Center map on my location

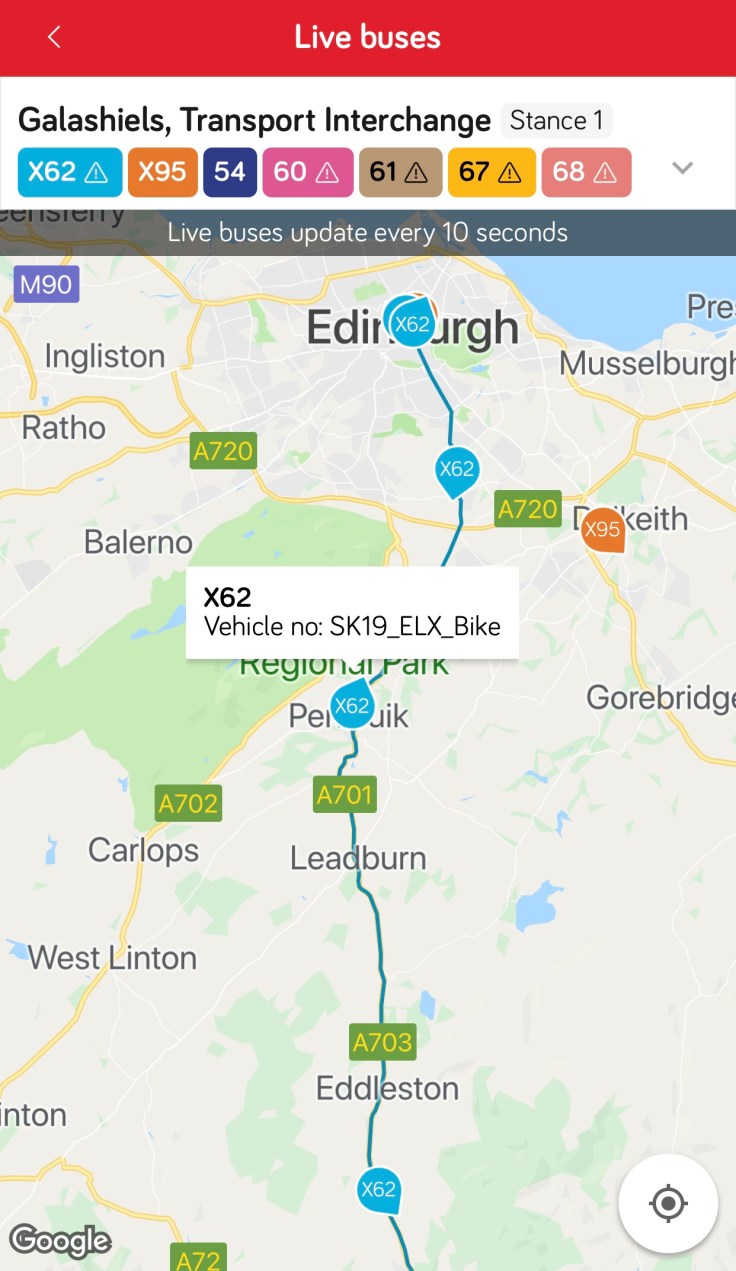(x=668, y=1203)
